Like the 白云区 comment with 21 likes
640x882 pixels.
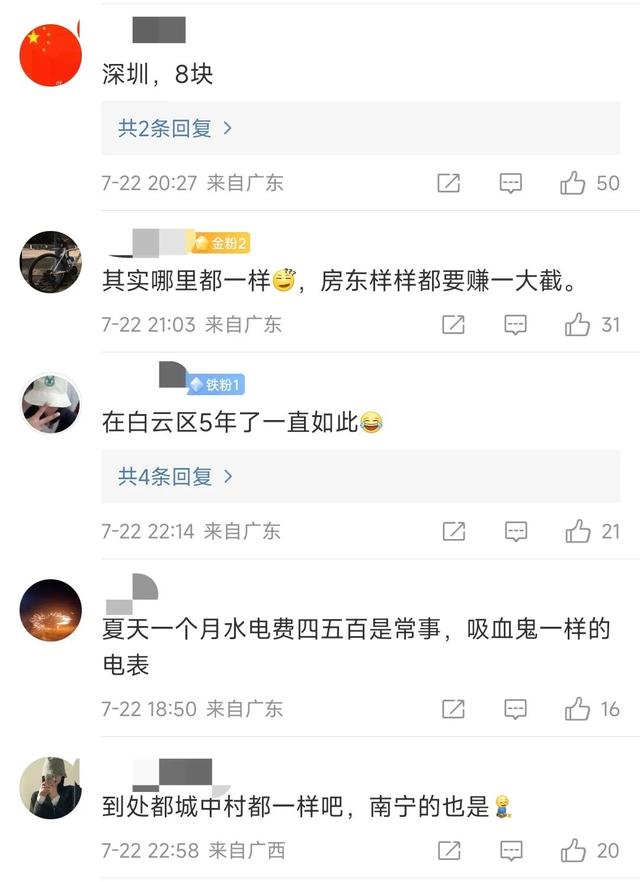pyautogui.click(x=578, y=531)
